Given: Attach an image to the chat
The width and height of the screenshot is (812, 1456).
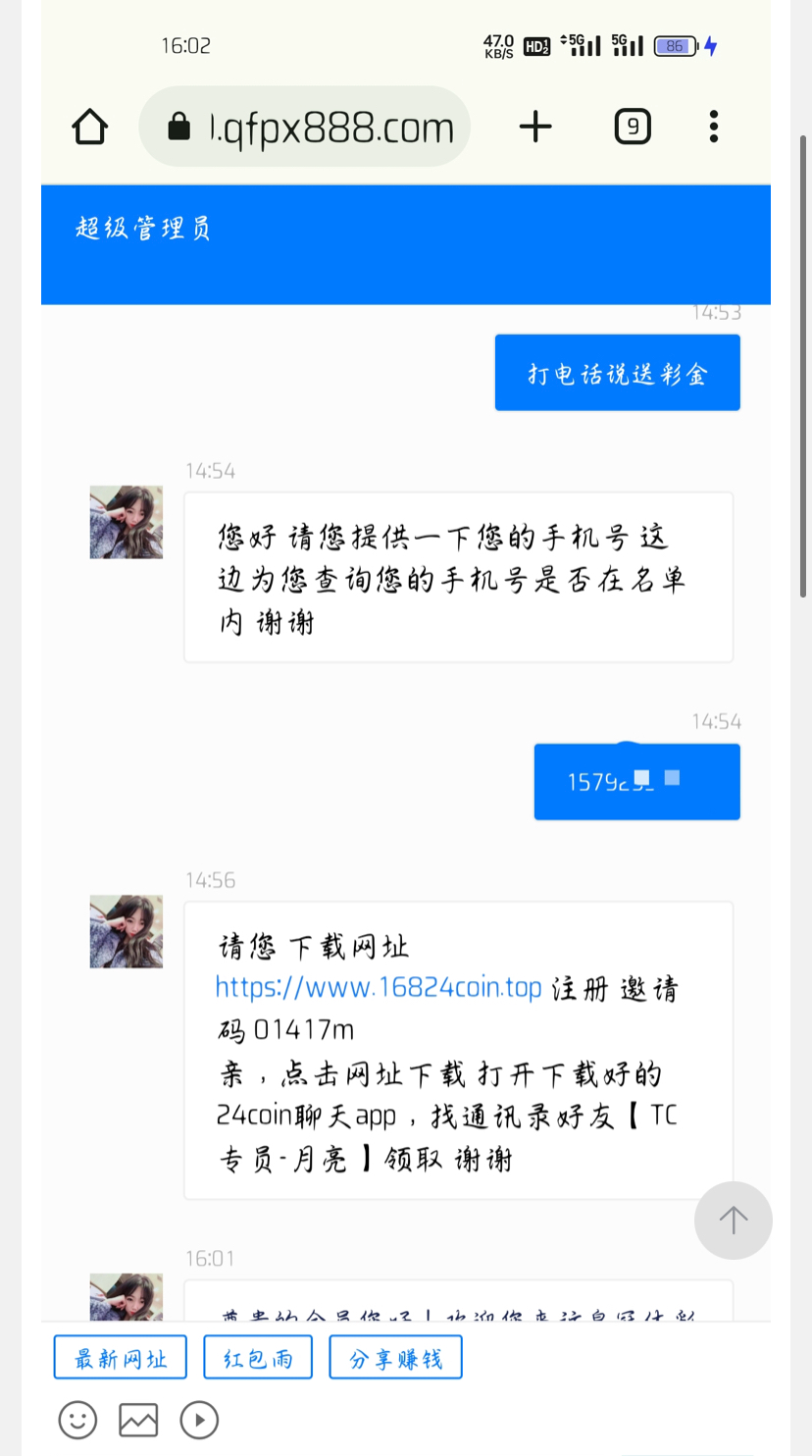Looking at the screenshot, I should click(x=138, y=1420).
